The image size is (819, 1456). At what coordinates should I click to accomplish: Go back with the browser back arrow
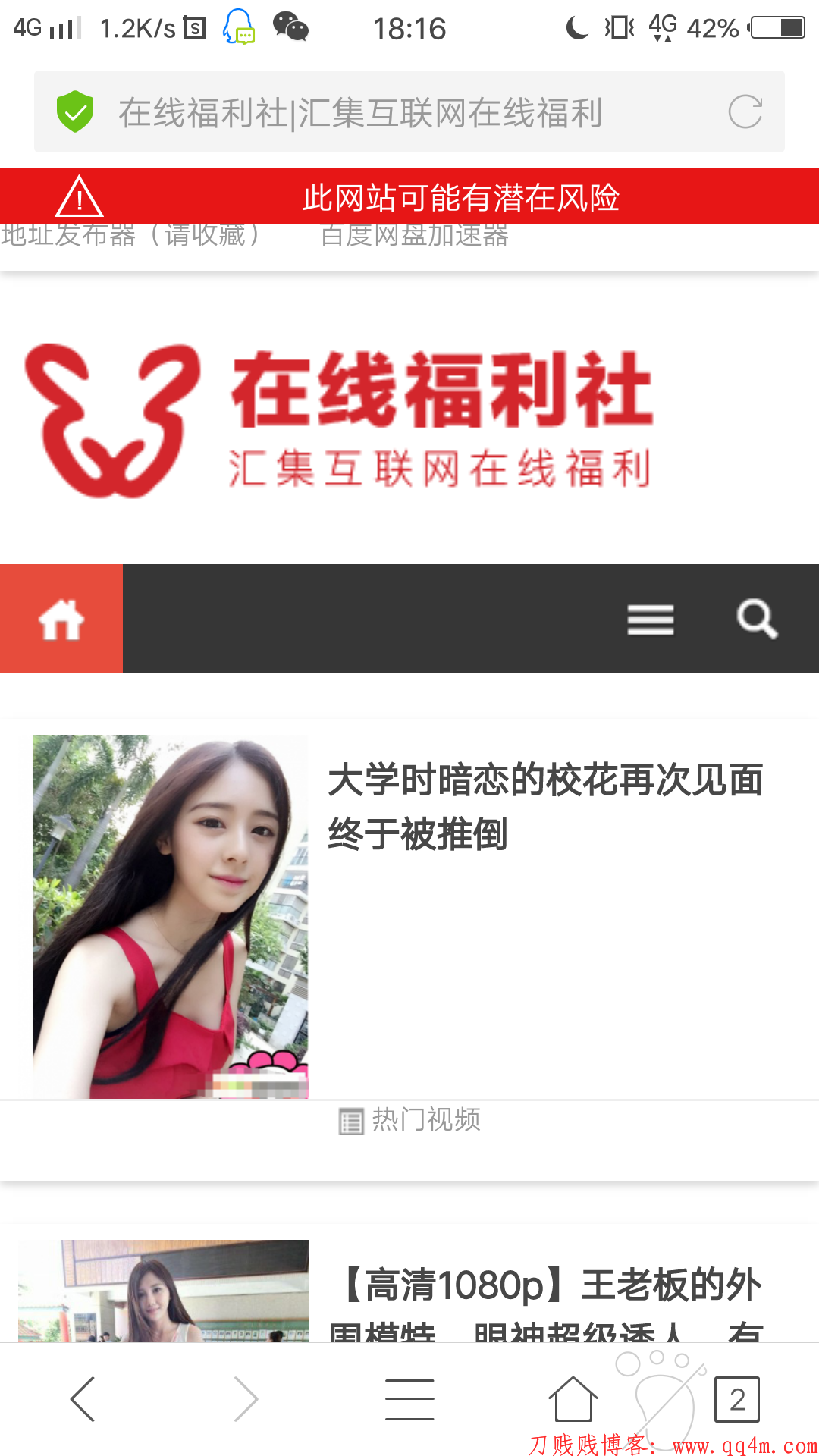[x=83, y=1399]
